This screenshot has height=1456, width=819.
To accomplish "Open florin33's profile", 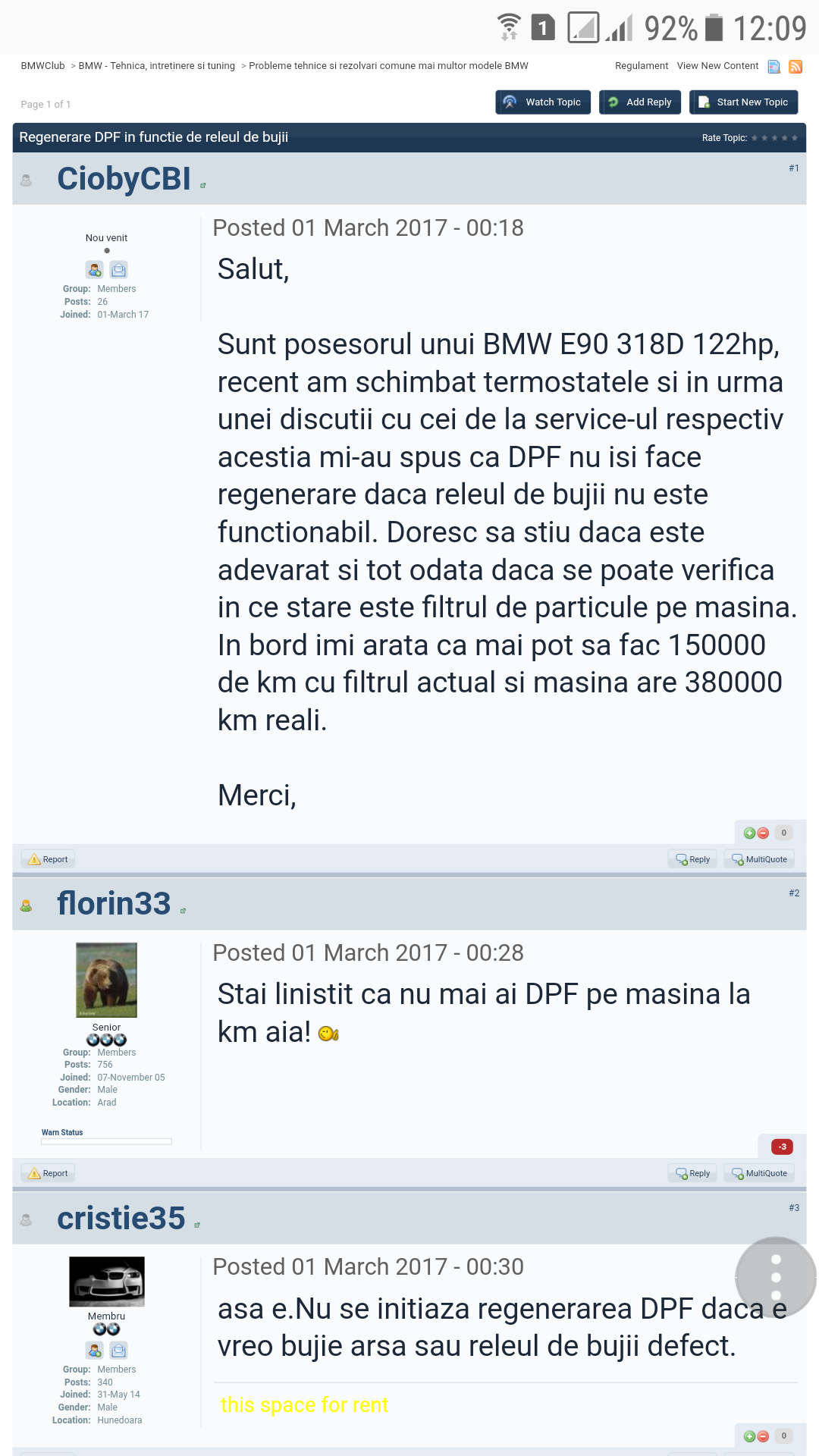I will pos(114,904).
